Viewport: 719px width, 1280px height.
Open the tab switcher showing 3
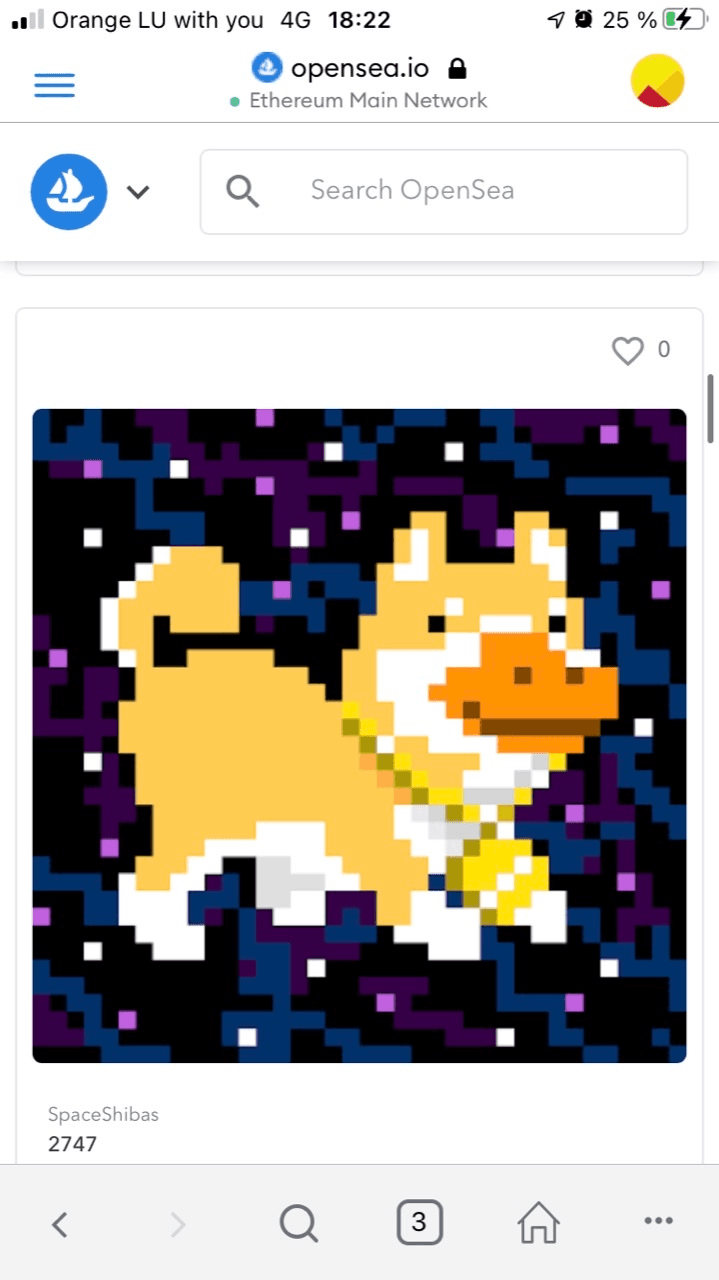[419, 1222]
